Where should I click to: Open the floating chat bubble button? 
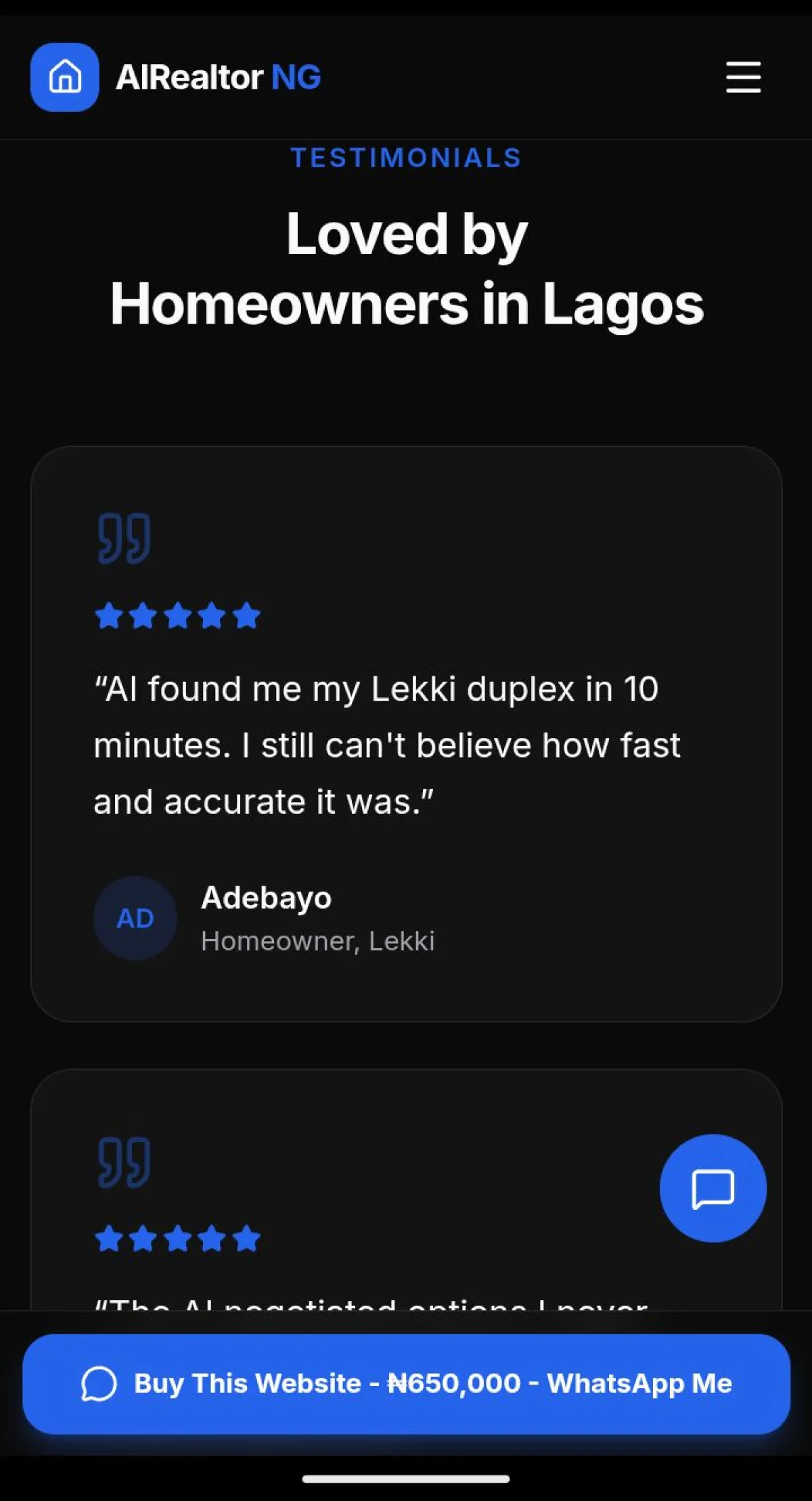coord(713,1188)
